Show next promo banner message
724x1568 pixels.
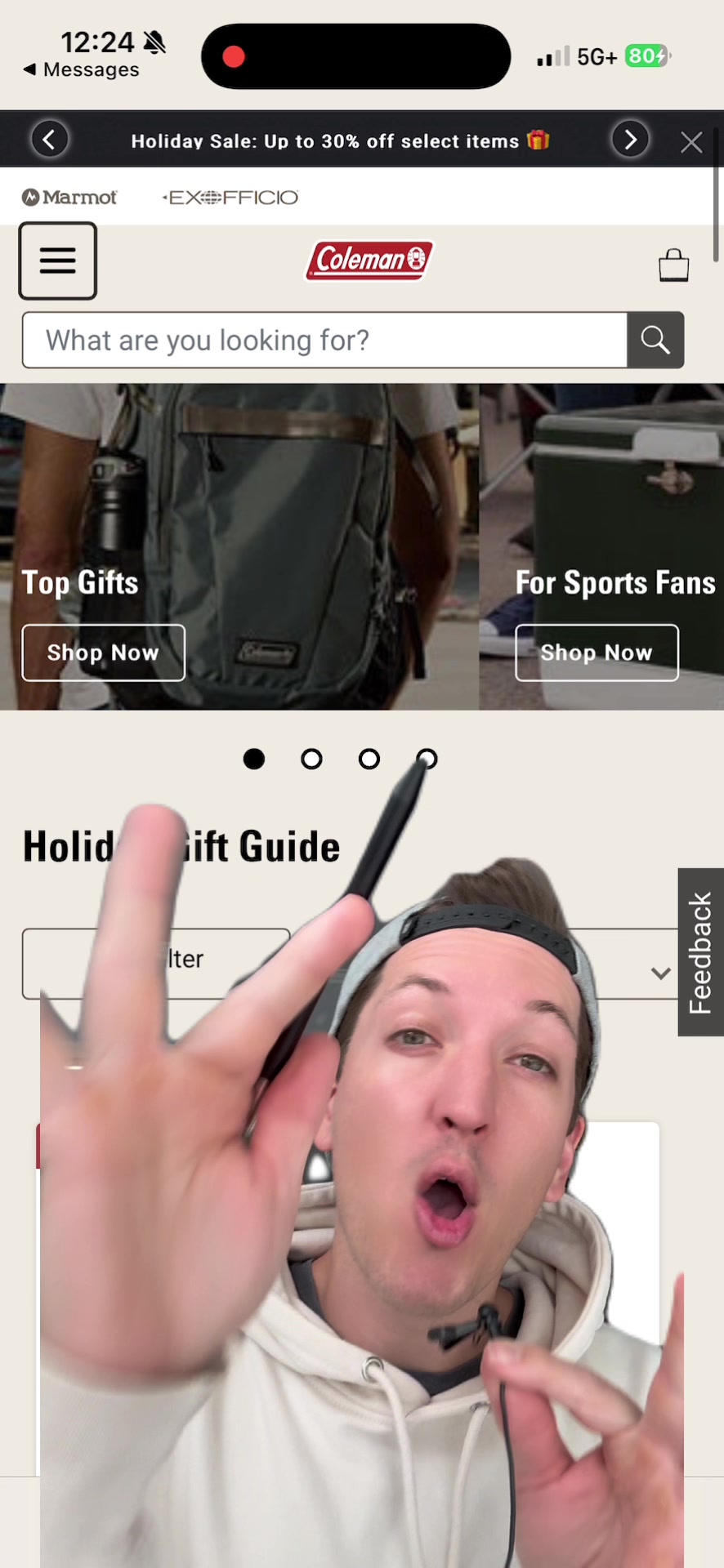[x=630, y=140]
